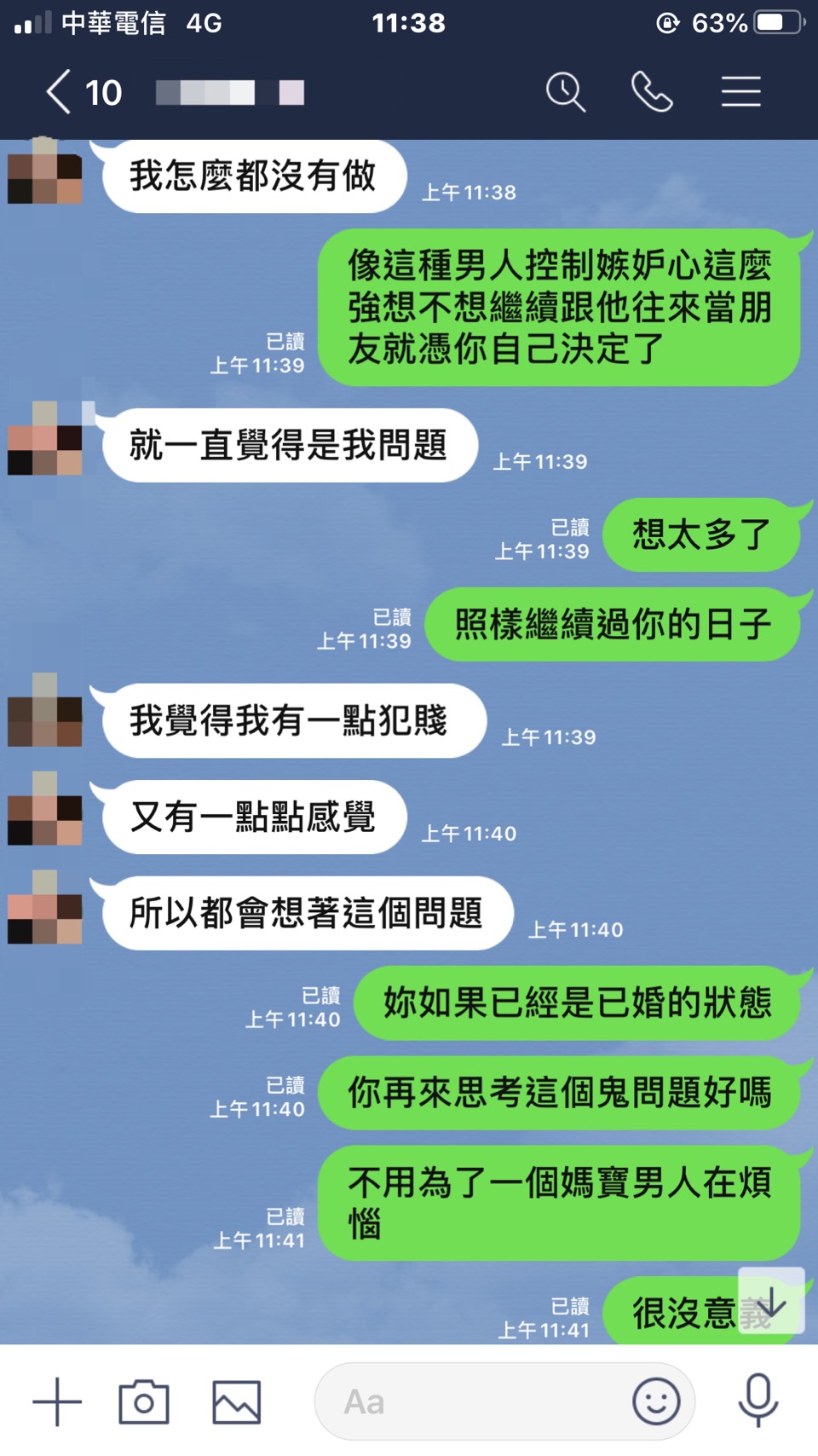Jump to the latest message
Image resolution: width=818 pixels, height=1456 pixels.
pos(771,1301)
